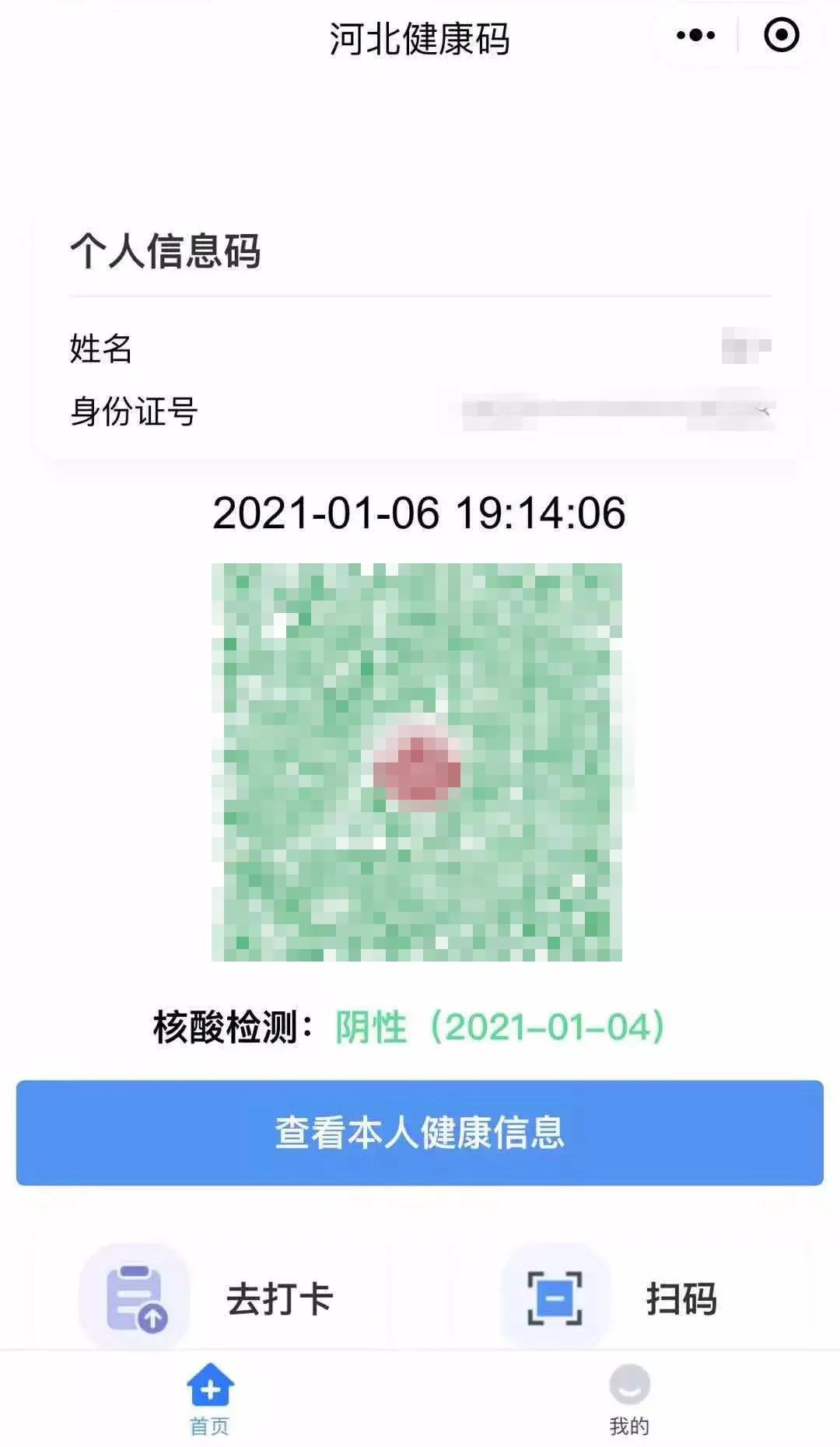Screen dimensions: 840x1447
Task: Open the mini program more options menu
Action: coord(695,36)
